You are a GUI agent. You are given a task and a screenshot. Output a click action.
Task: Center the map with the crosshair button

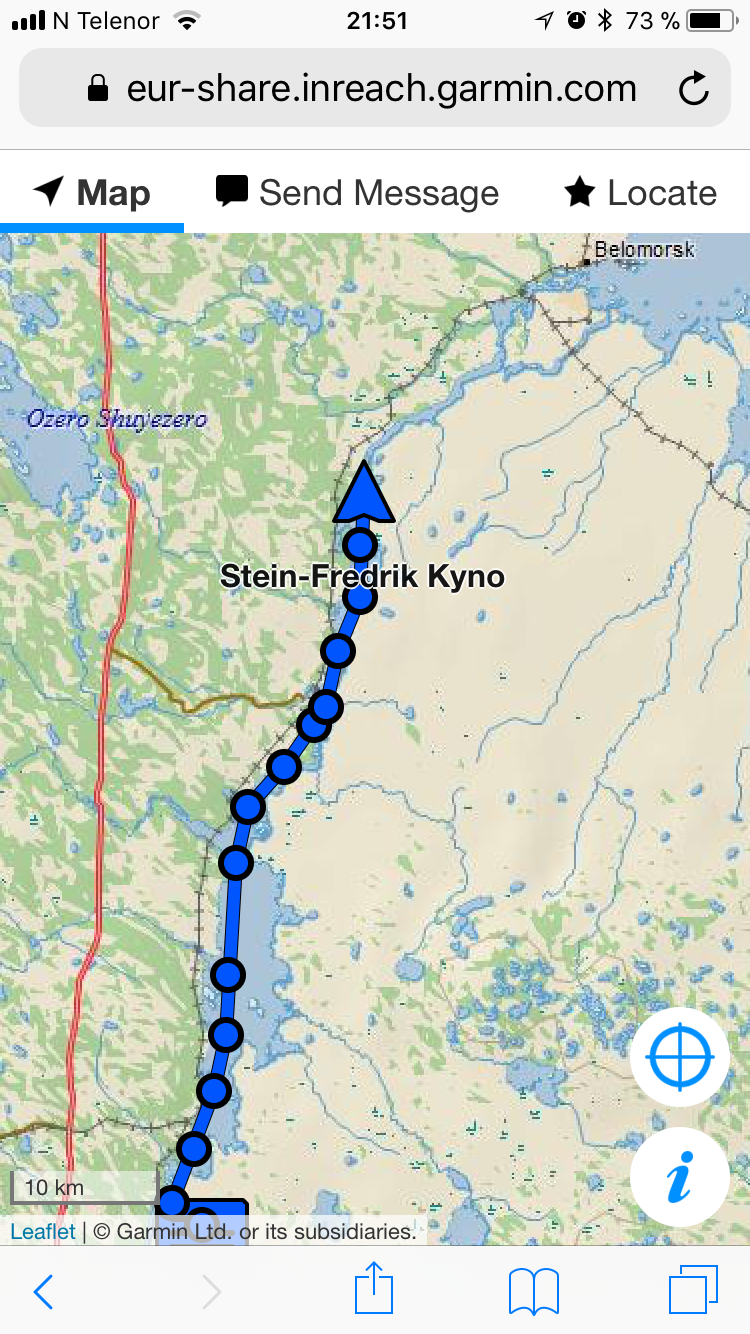pos(679,1057)
